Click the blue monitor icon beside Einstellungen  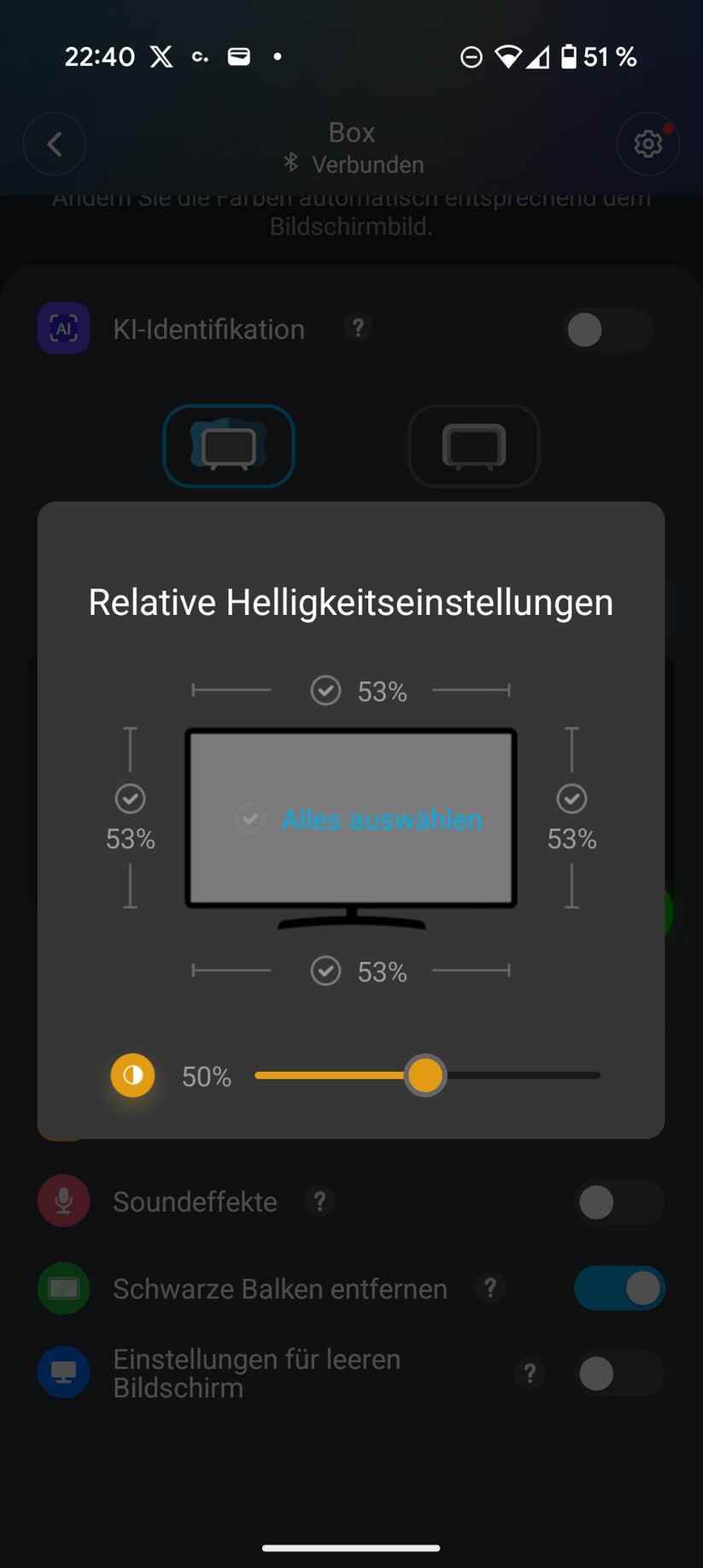(x=63, y=1372)
